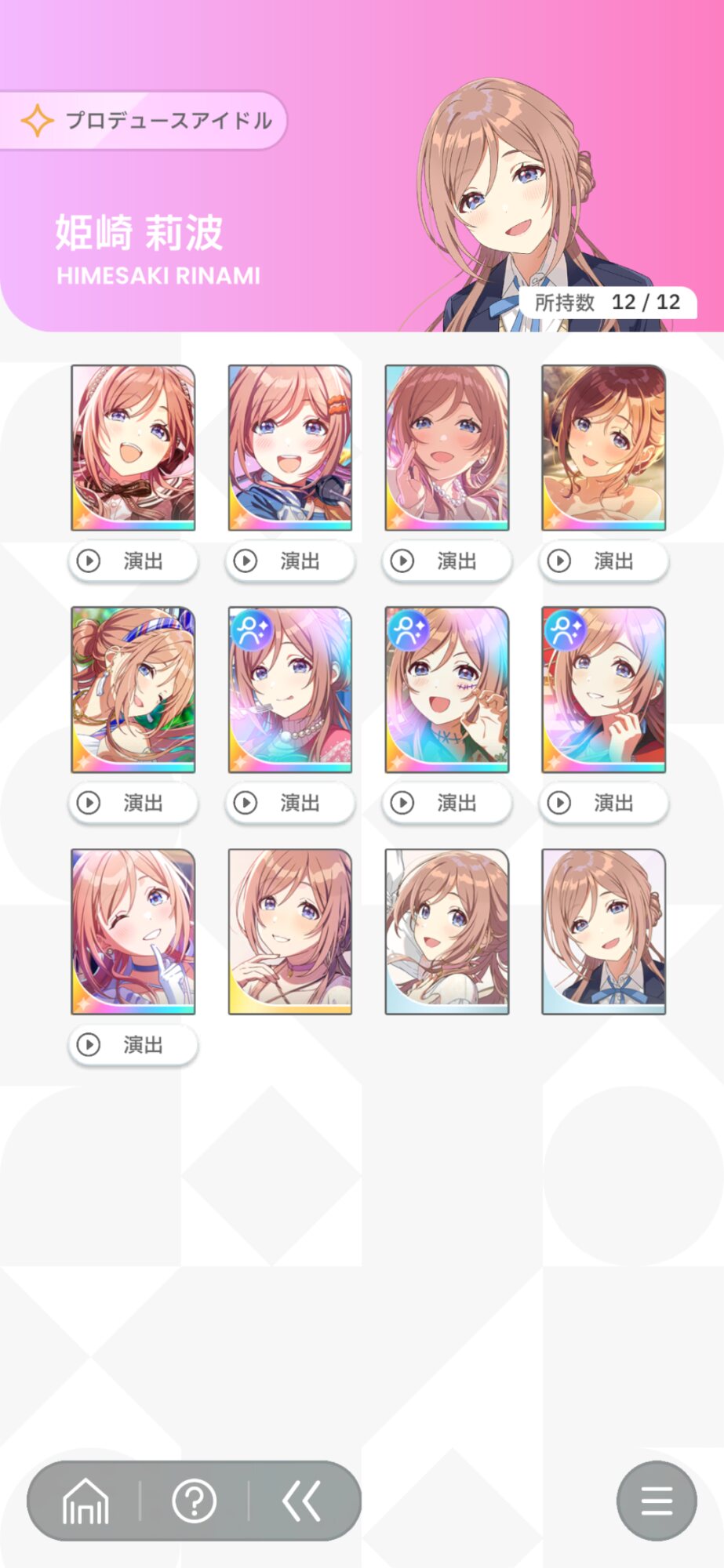Open the help question mark

click(194, 1501)
